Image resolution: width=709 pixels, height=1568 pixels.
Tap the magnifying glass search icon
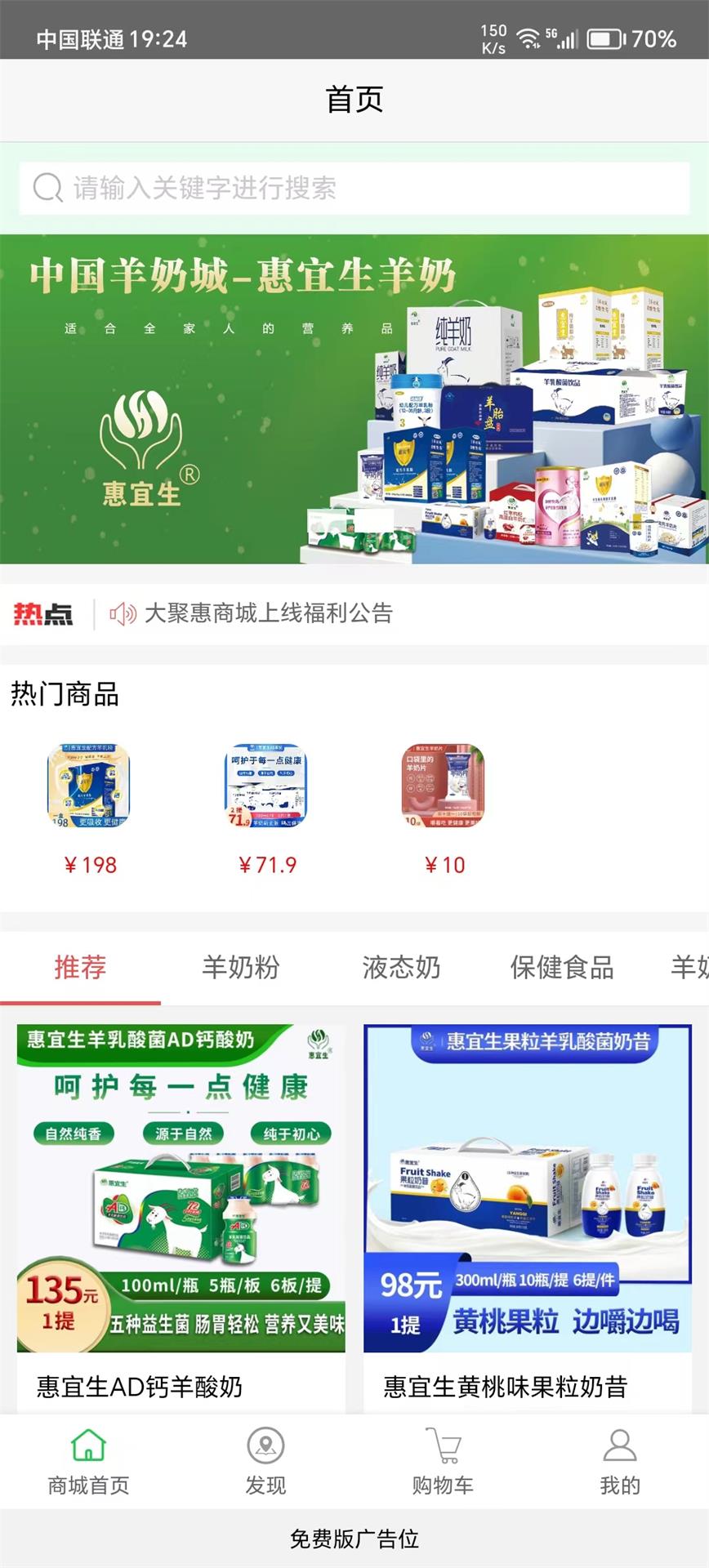pos(49,188)
